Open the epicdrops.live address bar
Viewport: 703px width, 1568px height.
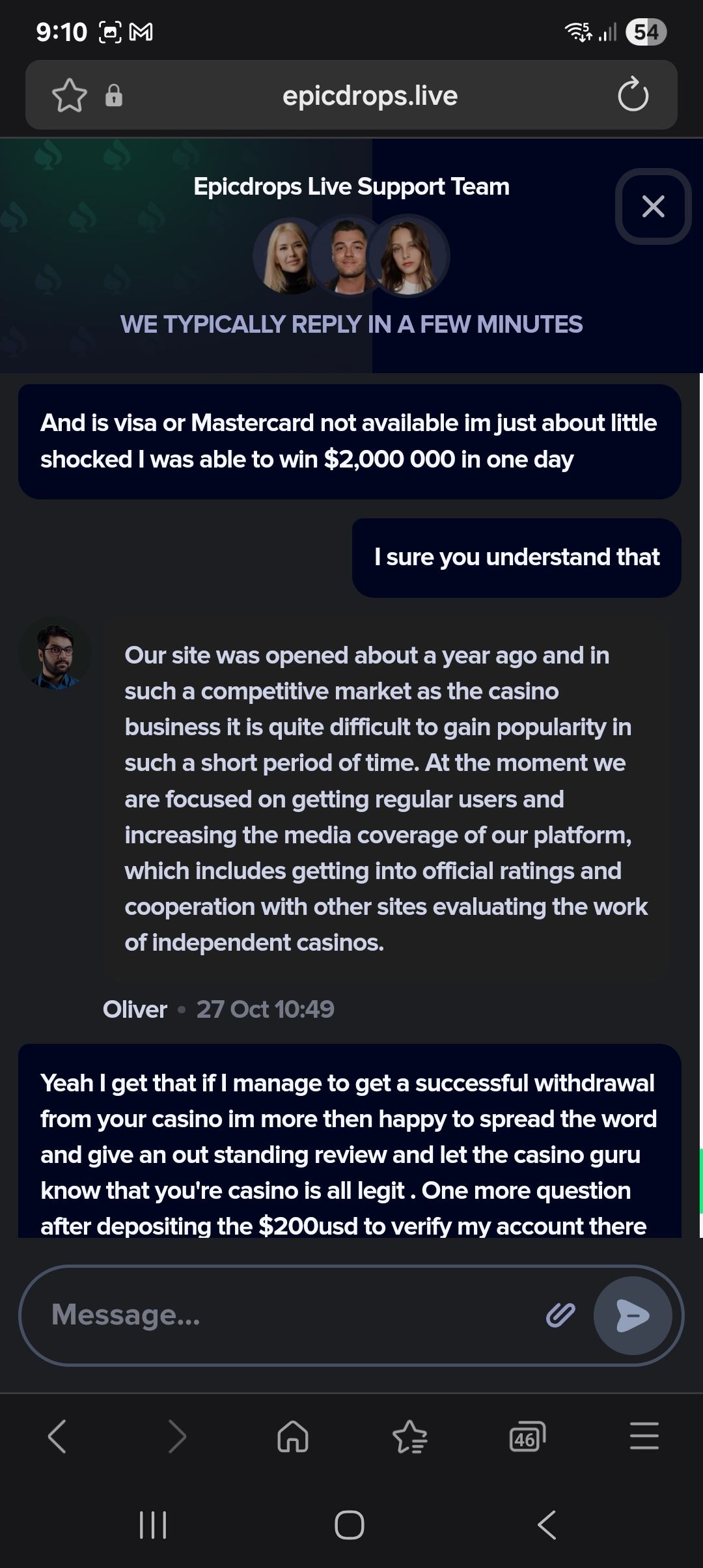(370, 96)
